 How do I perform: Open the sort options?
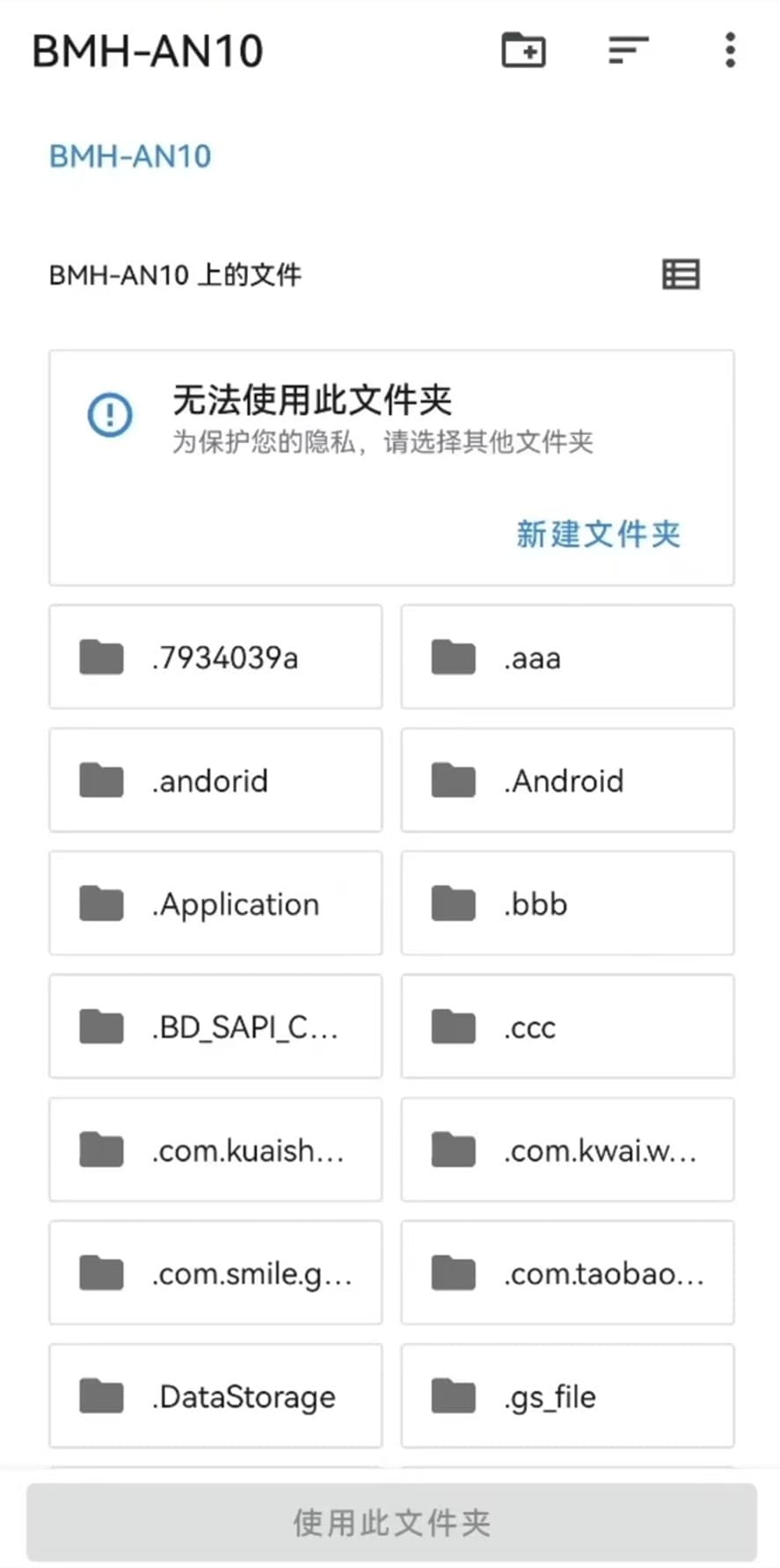pos(628,50)
